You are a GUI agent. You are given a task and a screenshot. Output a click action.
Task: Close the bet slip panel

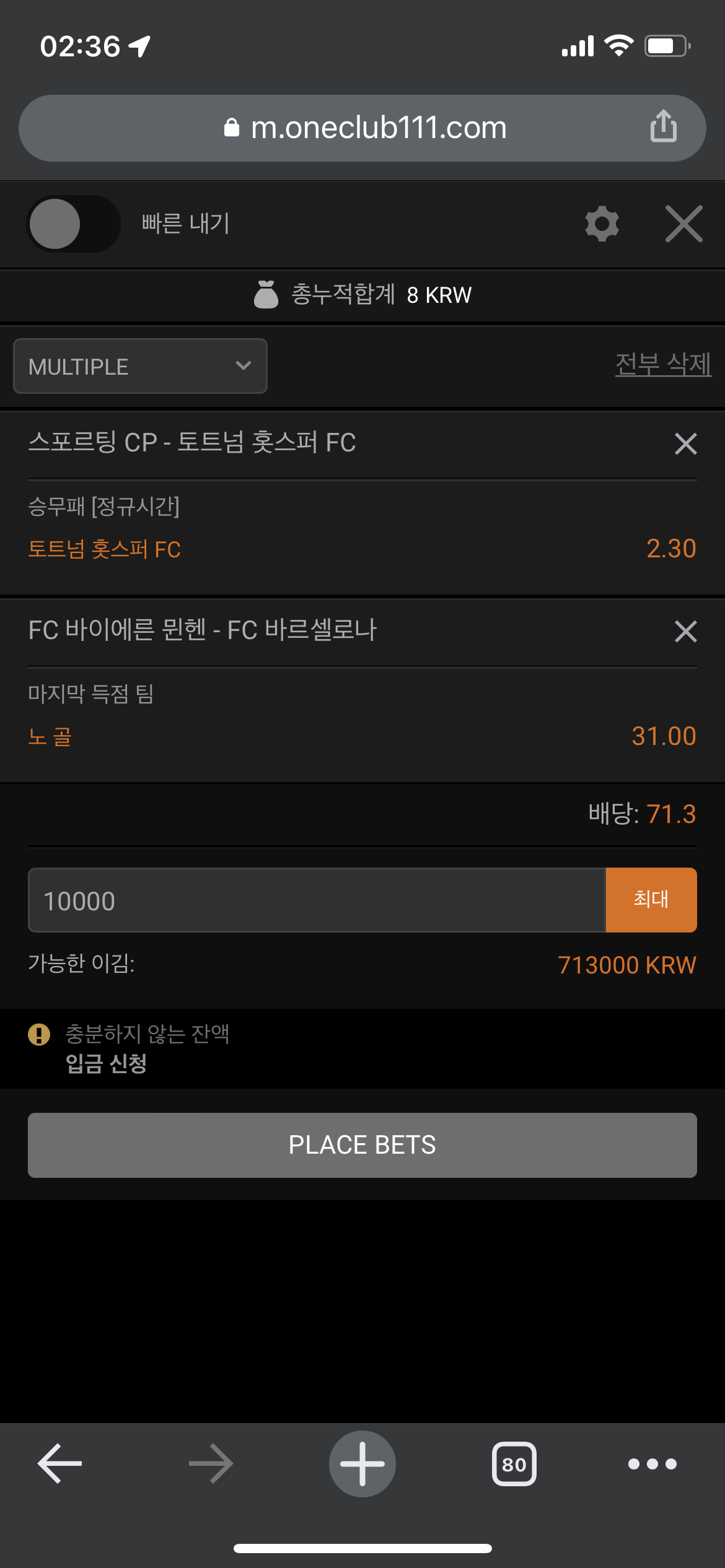pyautogui.click(x=683, y=224)
